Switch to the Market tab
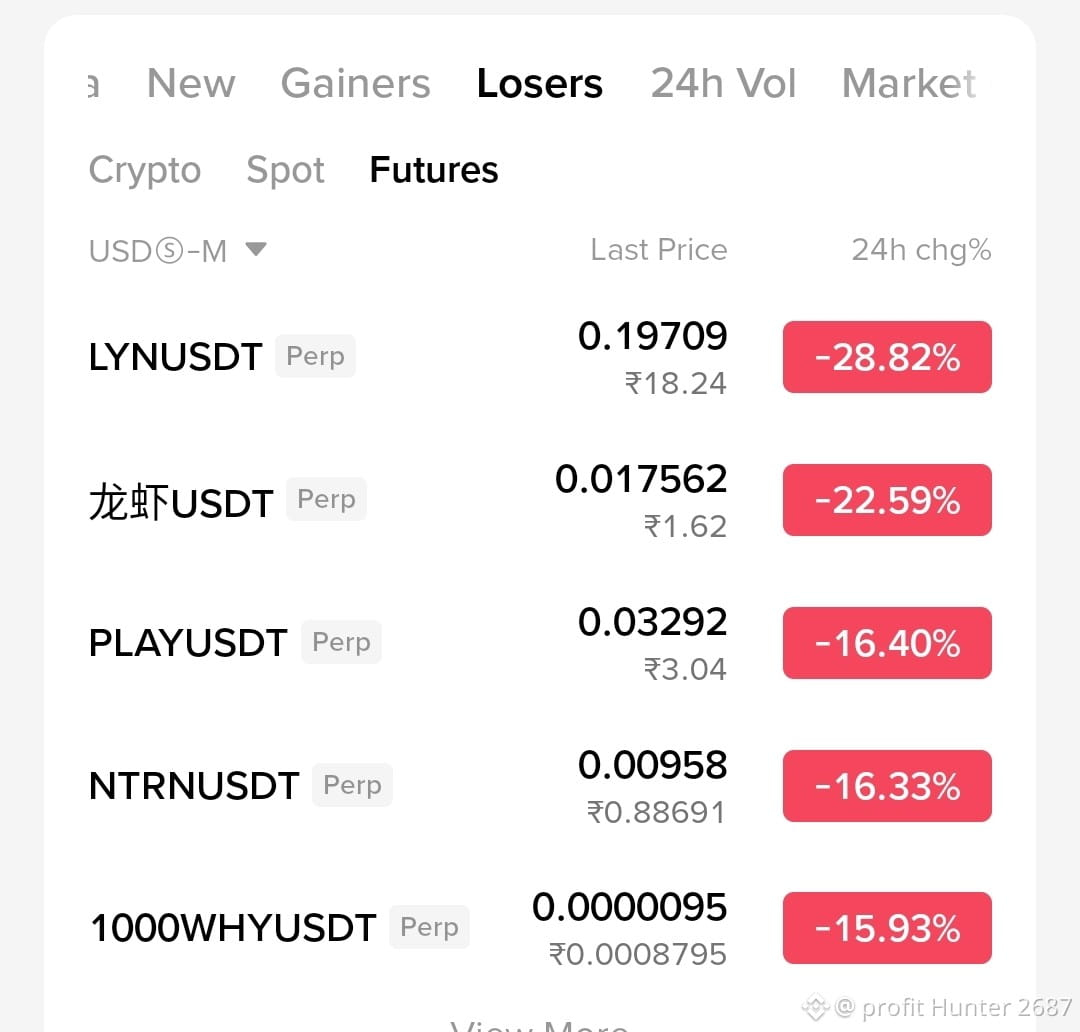 coord(908,83)
